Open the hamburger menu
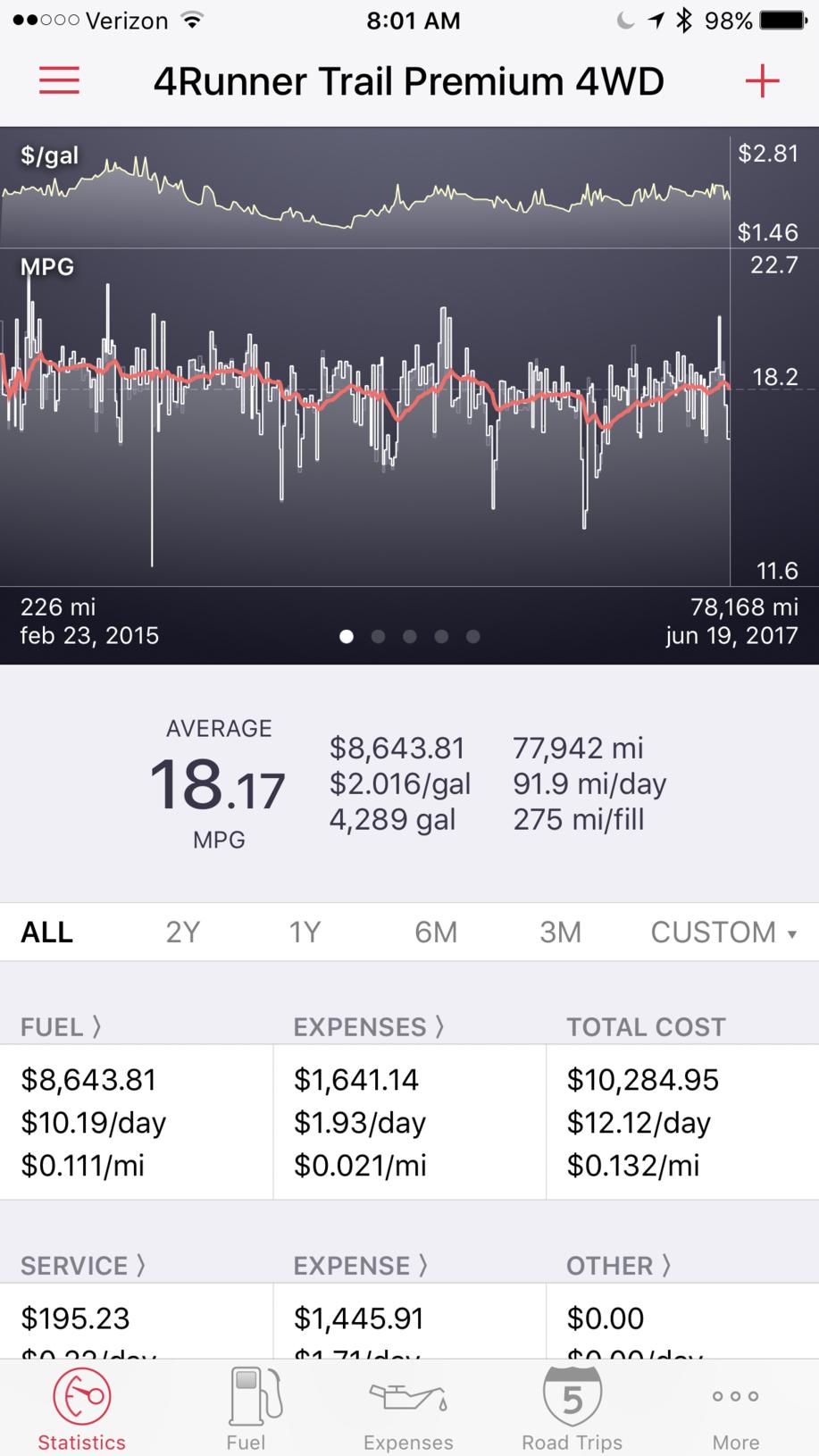Image resolution: width=819 pixels, height=1456 pixels. point(59,81)
